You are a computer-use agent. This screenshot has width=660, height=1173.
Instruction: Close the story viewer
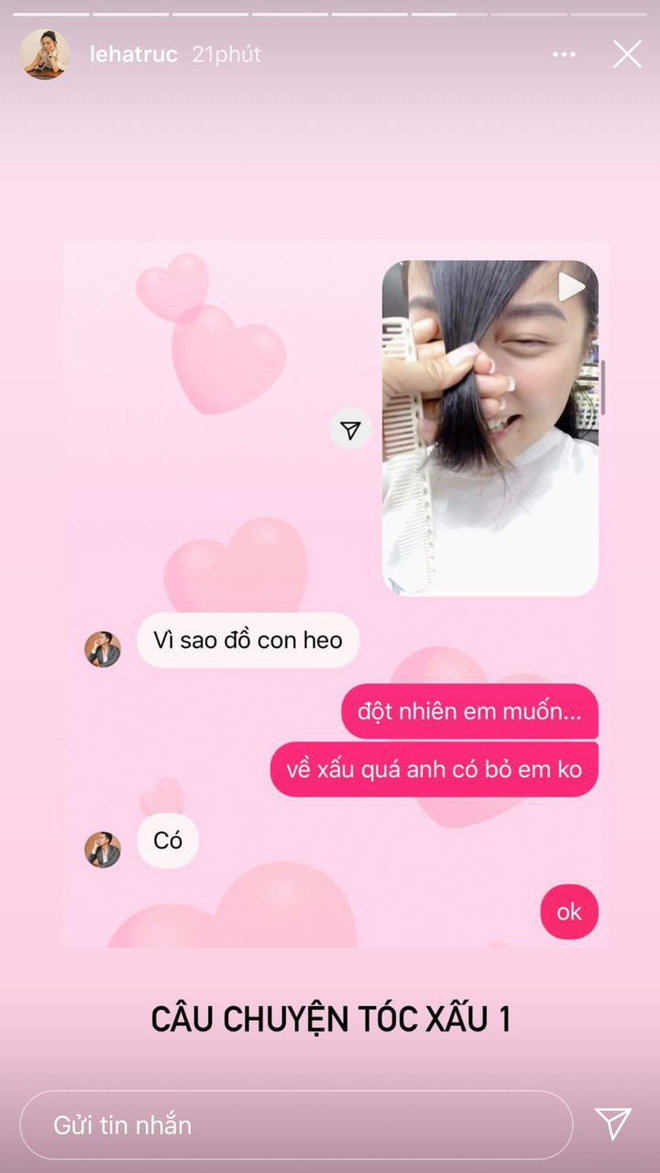(627, 54)
